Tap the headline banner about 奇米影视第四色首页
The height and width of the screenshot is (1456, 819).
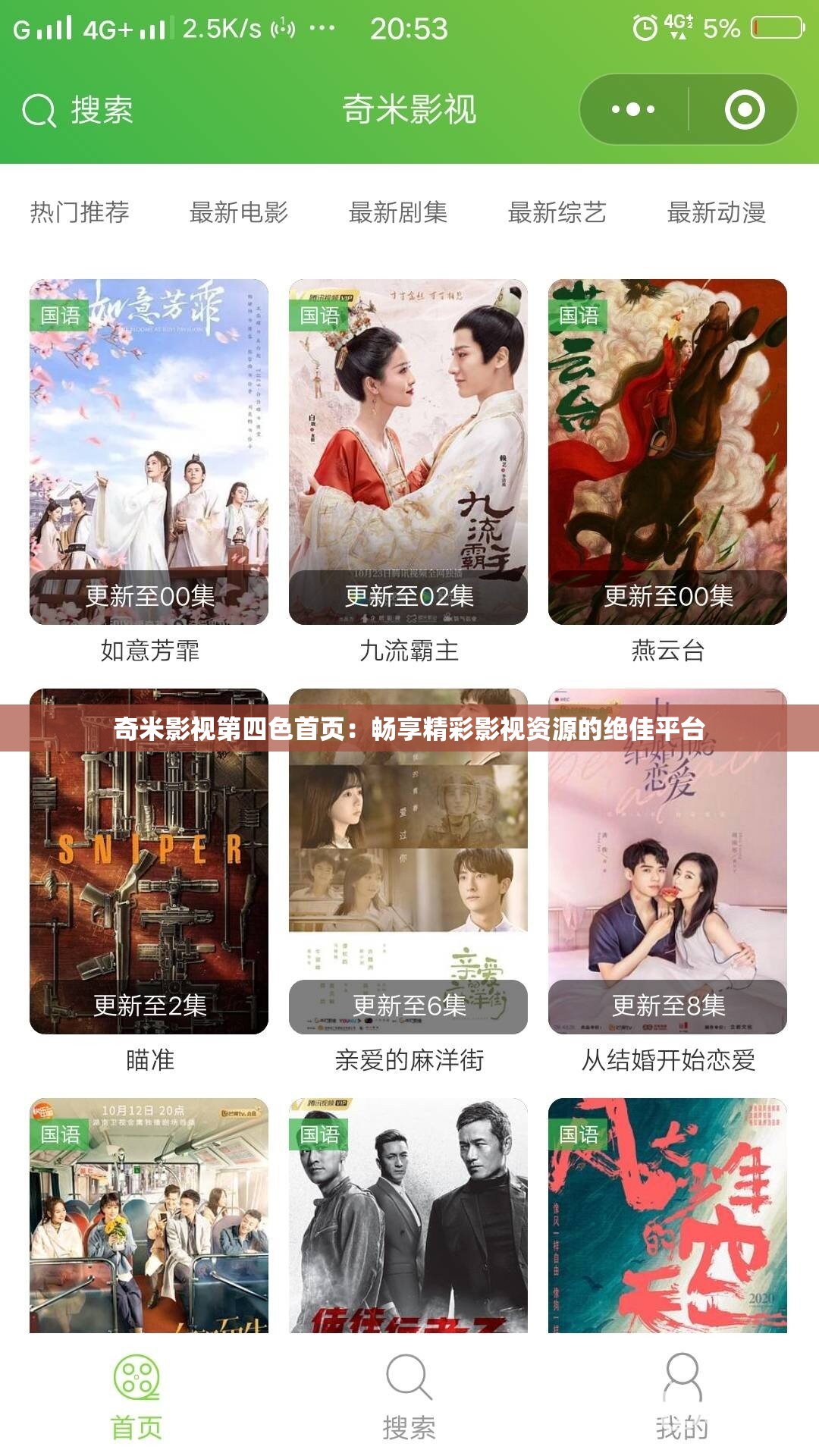[409, 732]
